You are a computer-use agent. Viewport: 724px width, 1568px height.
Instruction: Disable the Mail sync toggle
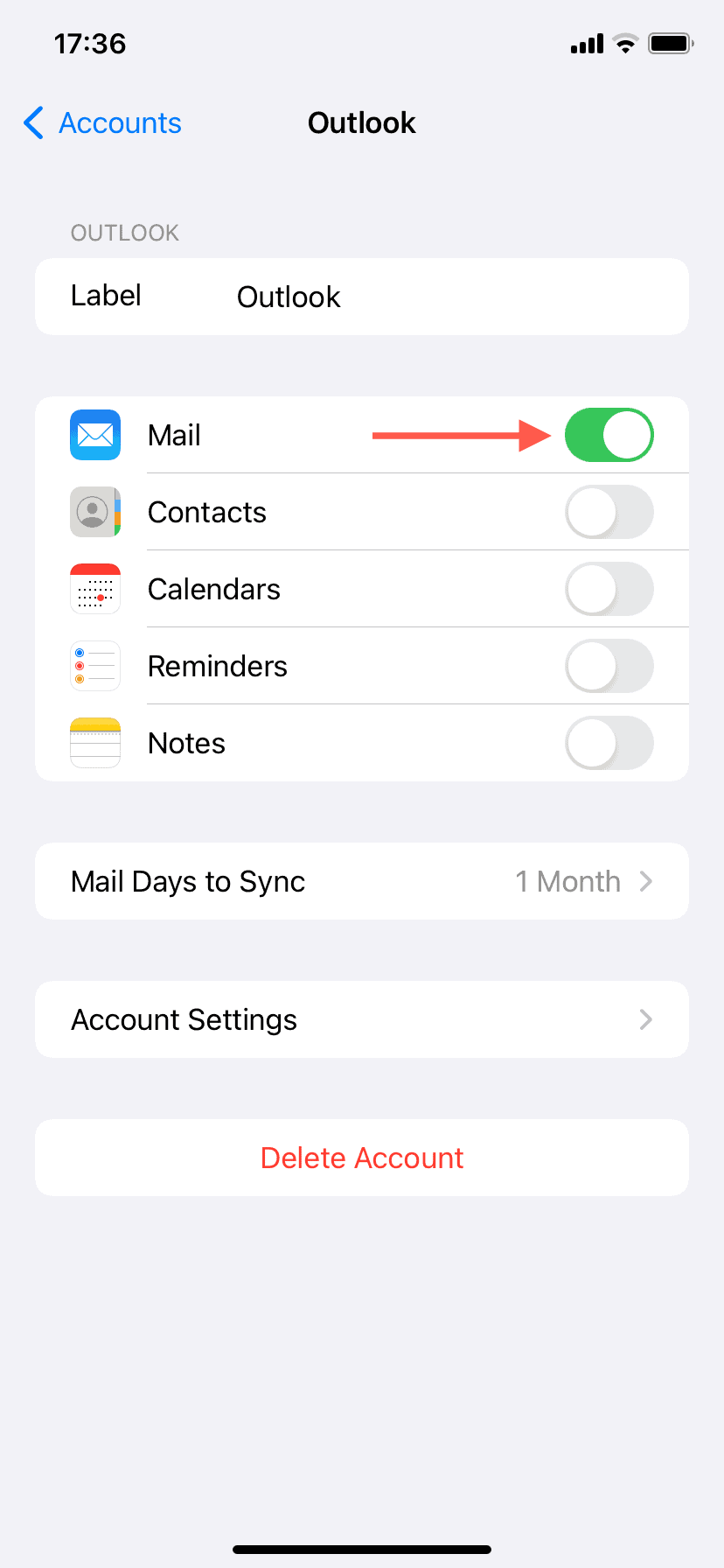coord(609,435)
